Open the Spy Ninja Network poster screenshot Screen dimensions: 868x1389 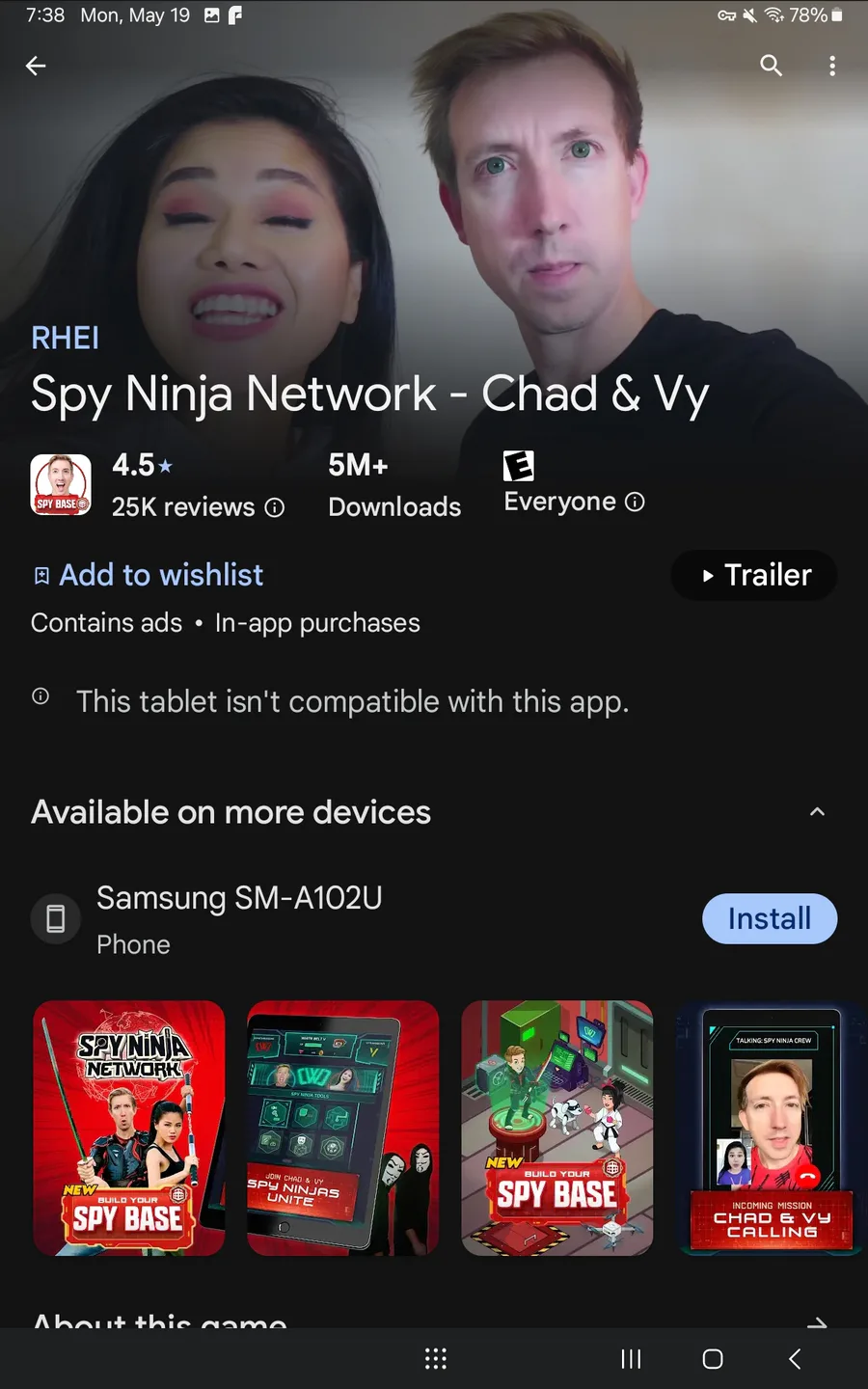[x=129, y=1128]
